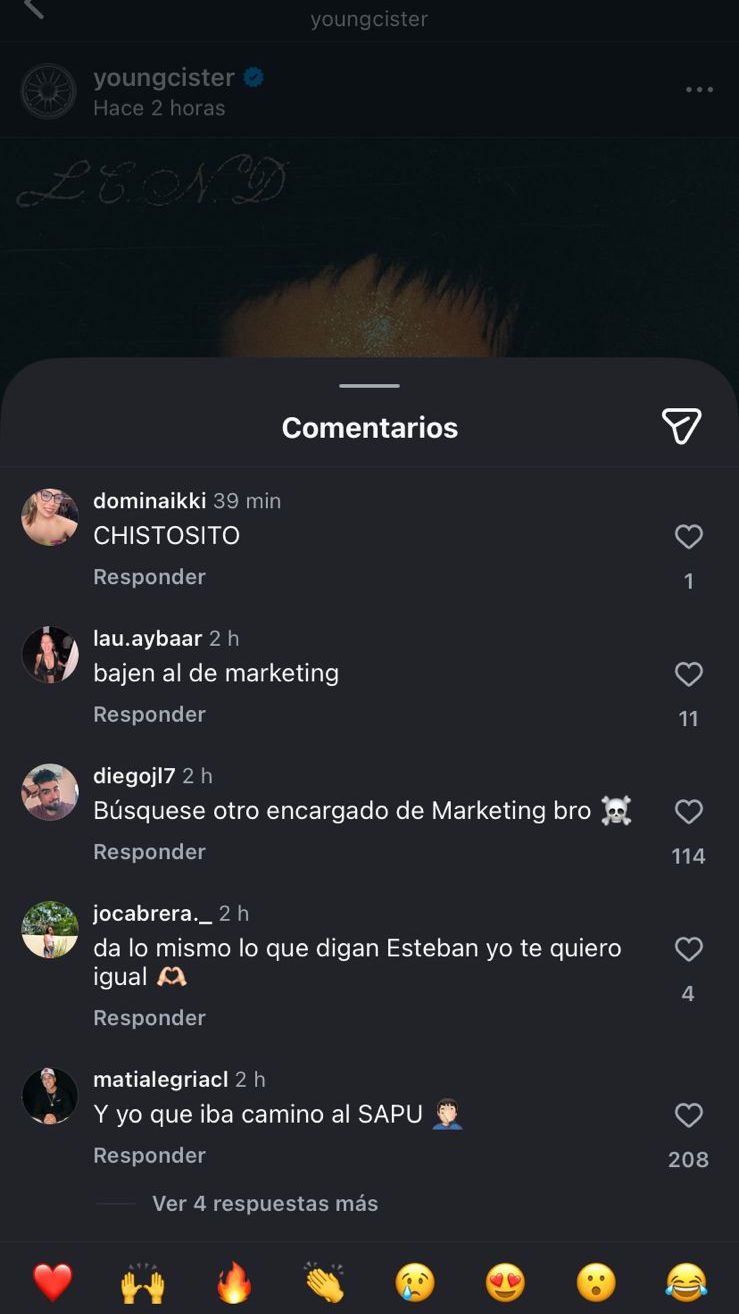Like jocabrera._'s comment

click(x=688, y=949)
